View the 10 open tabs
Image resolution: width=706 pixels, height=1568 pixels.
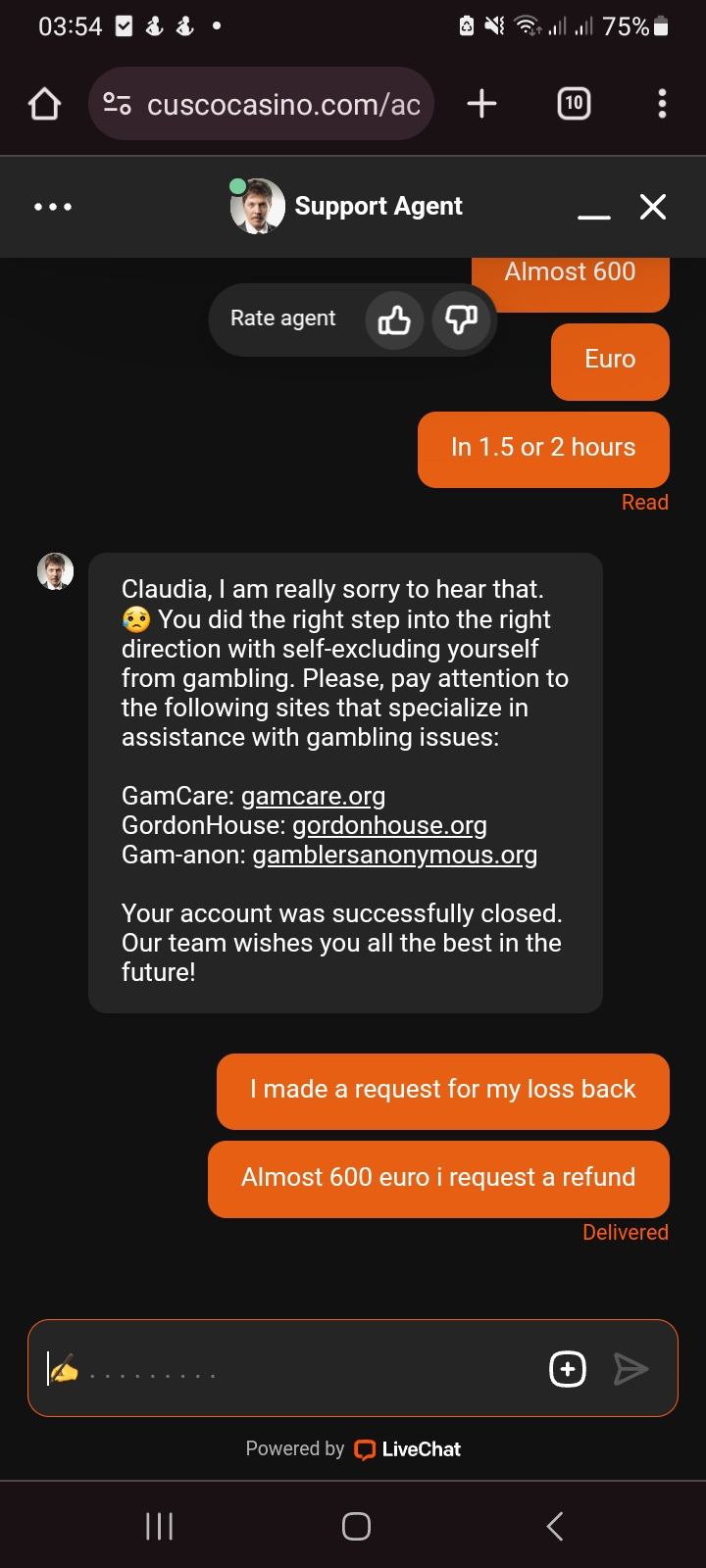(574, 104)
